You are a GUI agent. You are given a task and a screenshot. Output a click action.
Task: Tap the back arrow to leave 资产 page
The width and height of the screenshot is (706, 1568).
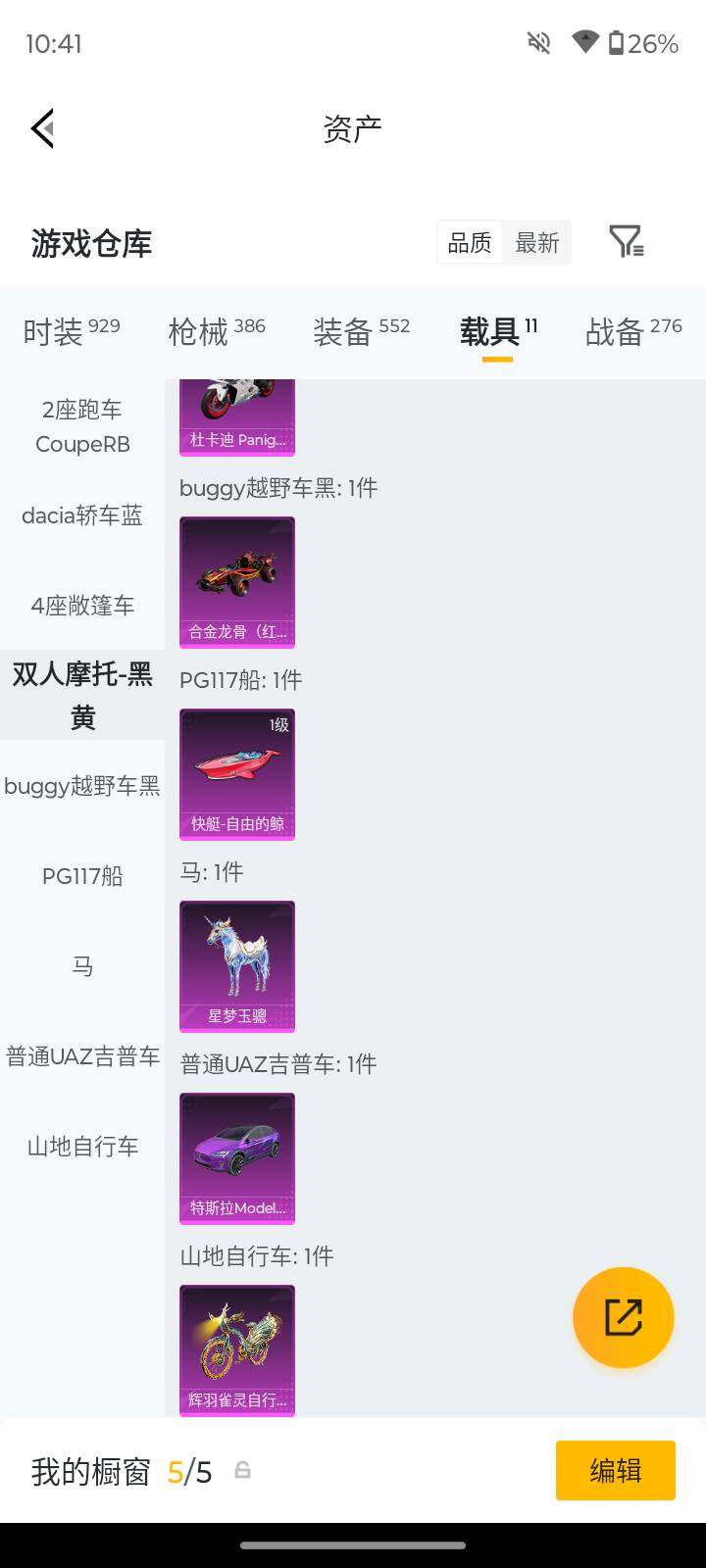41,127
